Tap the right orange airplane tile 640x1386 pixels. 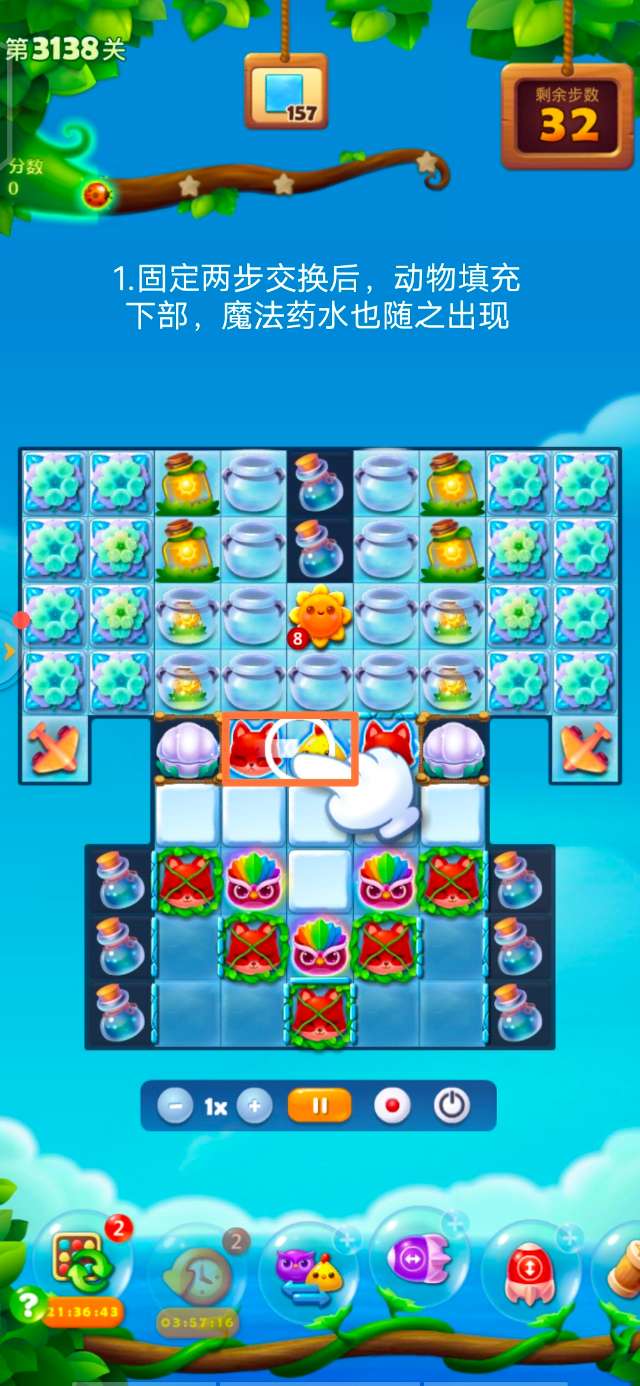coord(586,748)
